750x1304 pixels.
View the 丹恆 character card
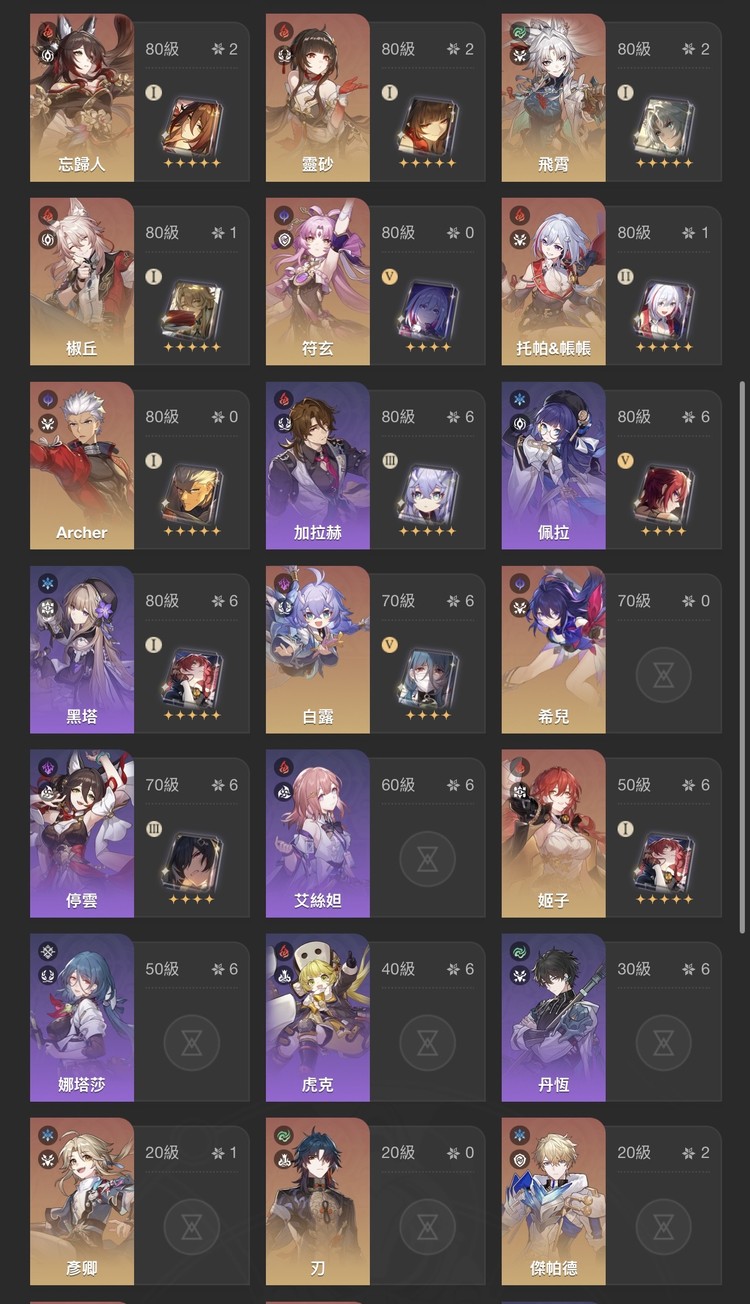click(x=553, y=1018)
